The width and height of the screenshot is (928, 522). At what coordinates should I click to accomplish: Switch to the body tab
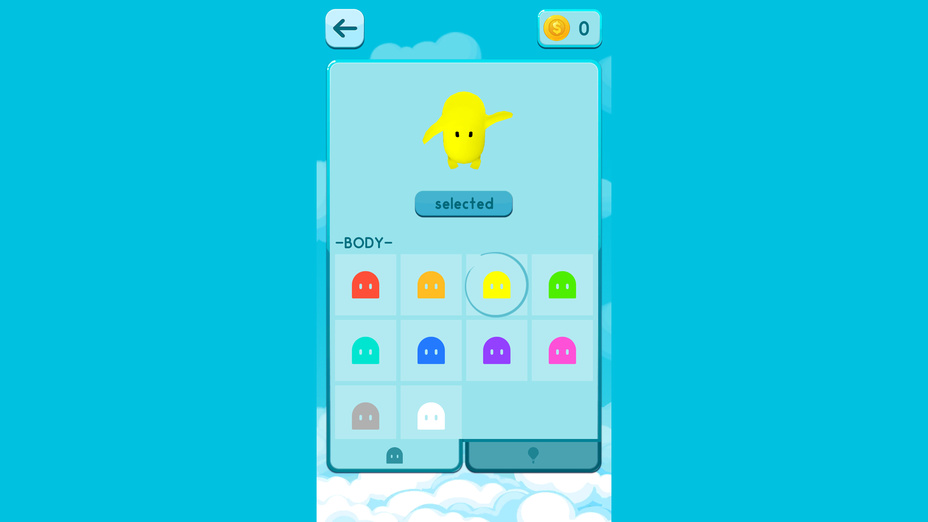click(x=394, y=456)
